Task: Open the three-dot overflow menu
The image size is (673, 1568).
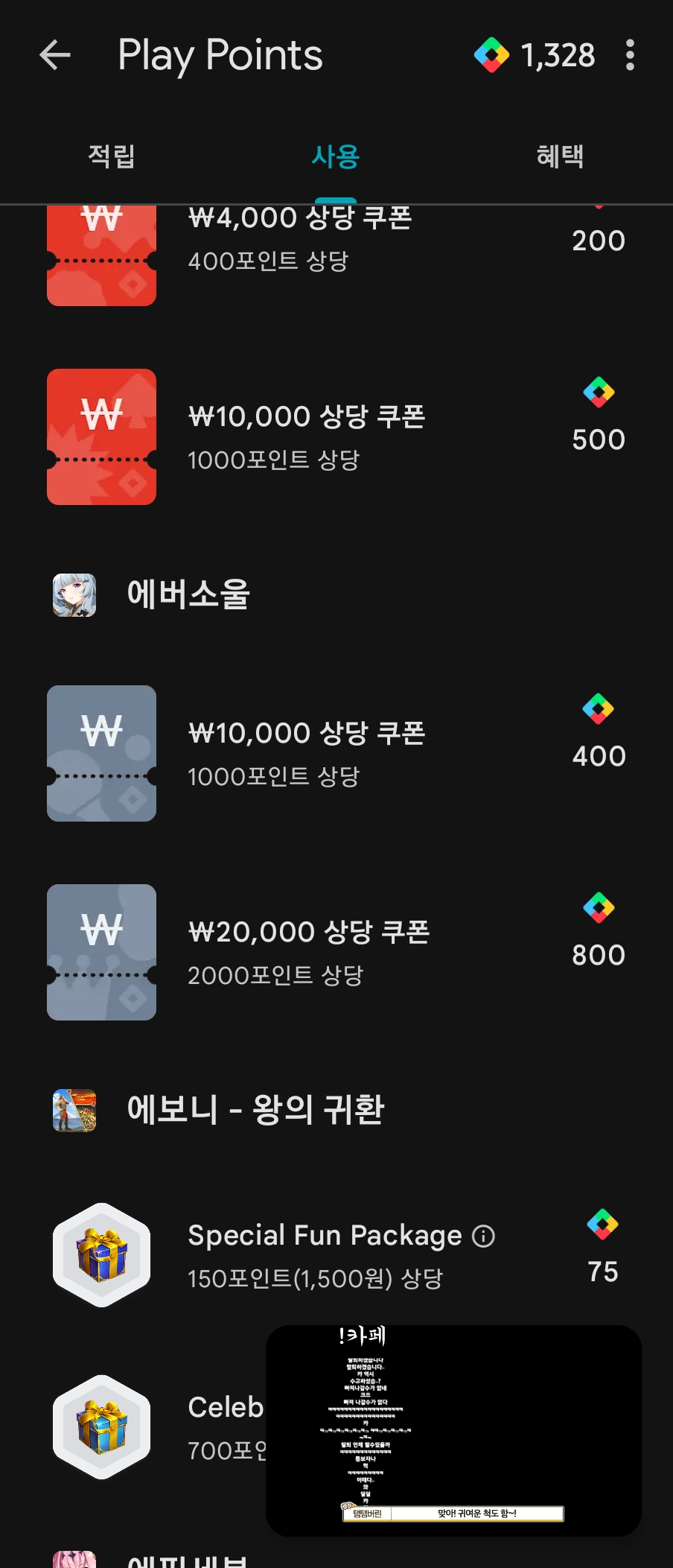Action: tap(630, 54)
